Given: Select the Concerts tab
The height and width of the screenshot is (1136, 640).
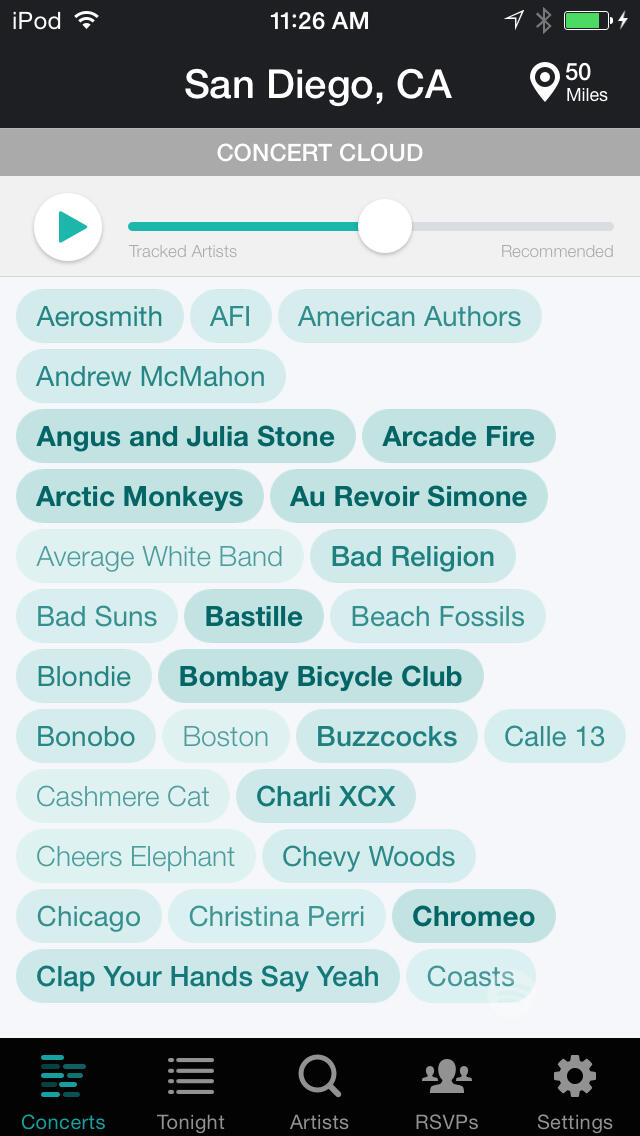Looking at the screenshot, I should point(63,1091).
